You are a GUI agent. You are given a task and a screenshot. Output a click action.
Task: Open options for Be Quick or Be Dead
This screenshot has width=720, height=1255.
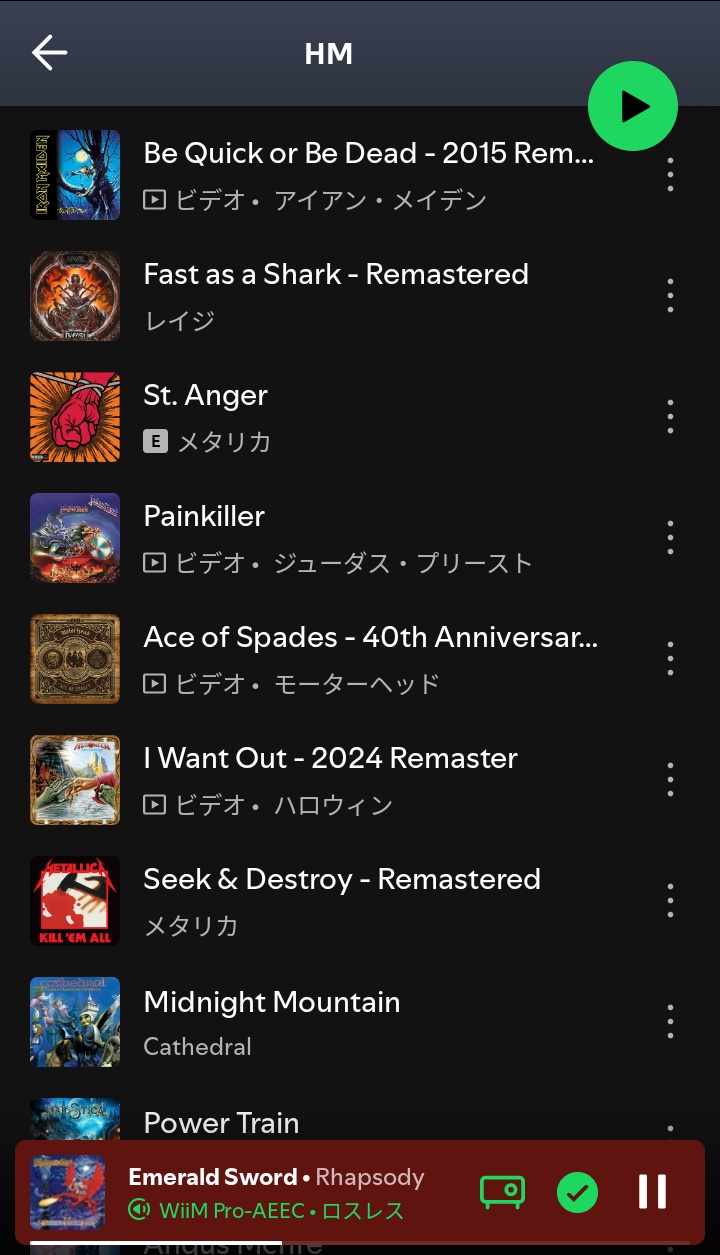[x=670, y=175]
